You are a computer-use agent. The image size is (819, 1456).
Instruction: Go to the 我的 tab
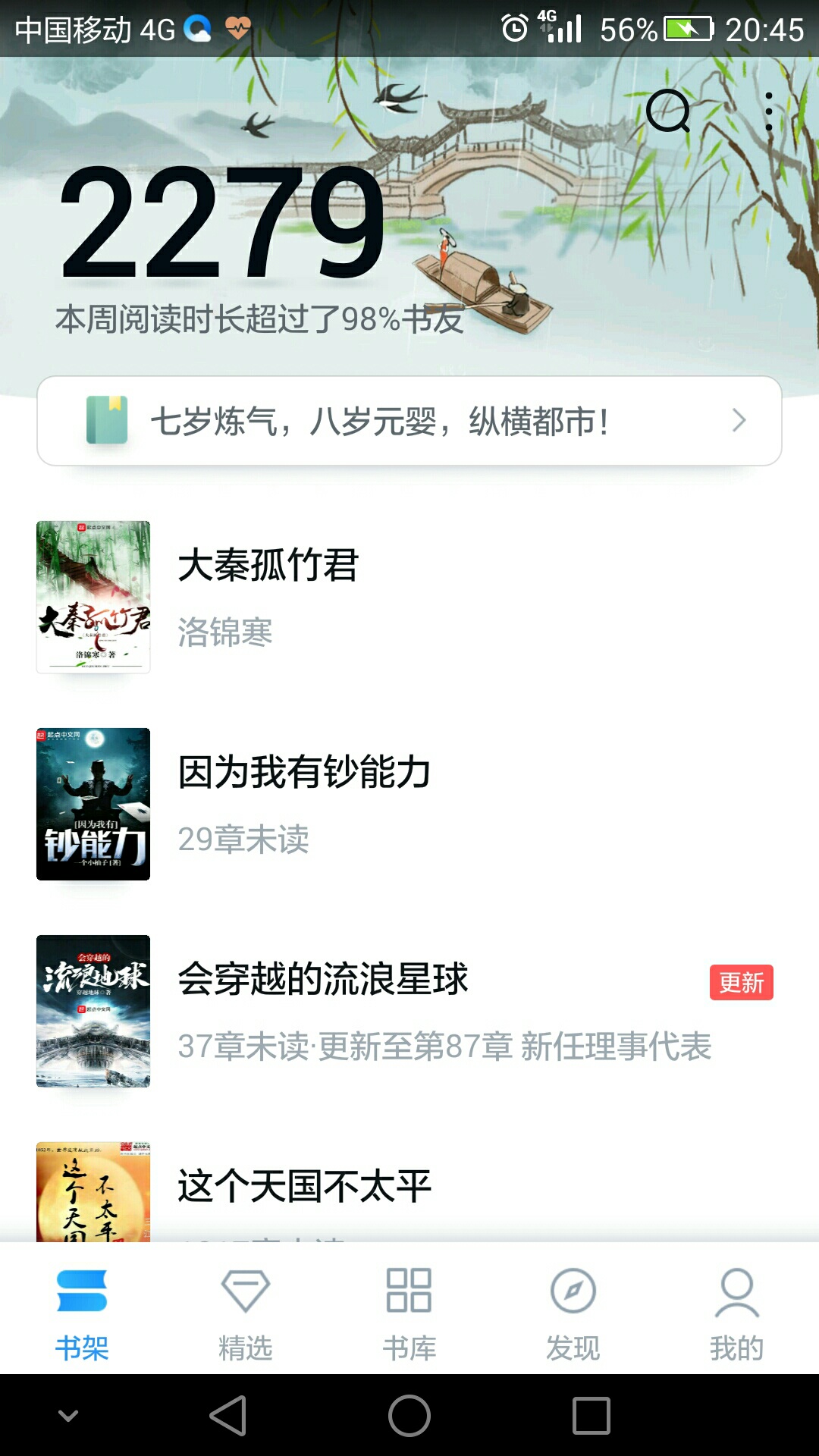[736, 1312]
